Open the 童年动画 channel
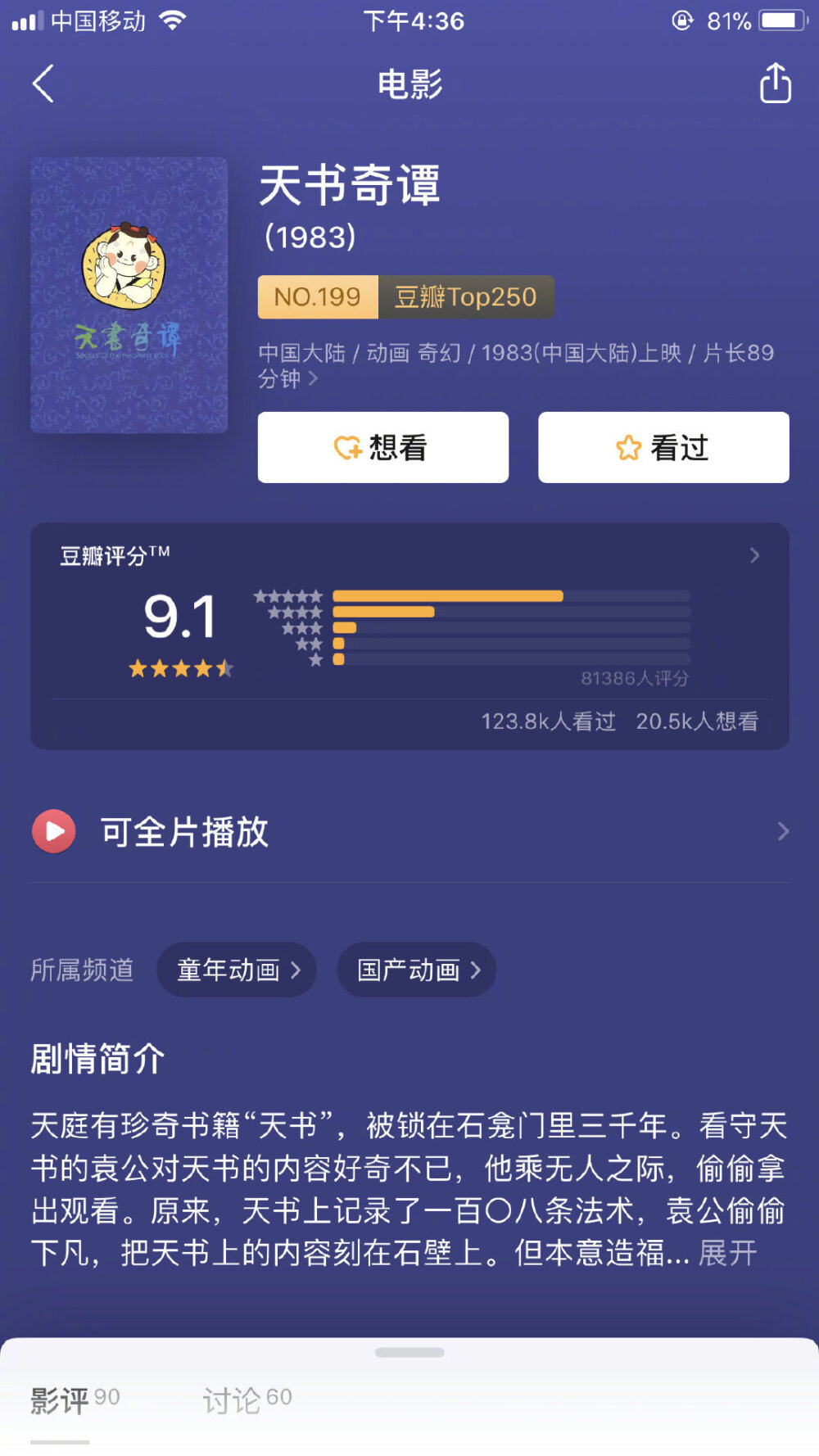The height and width of the screenshot is (1456, 819). click(236, 969)
